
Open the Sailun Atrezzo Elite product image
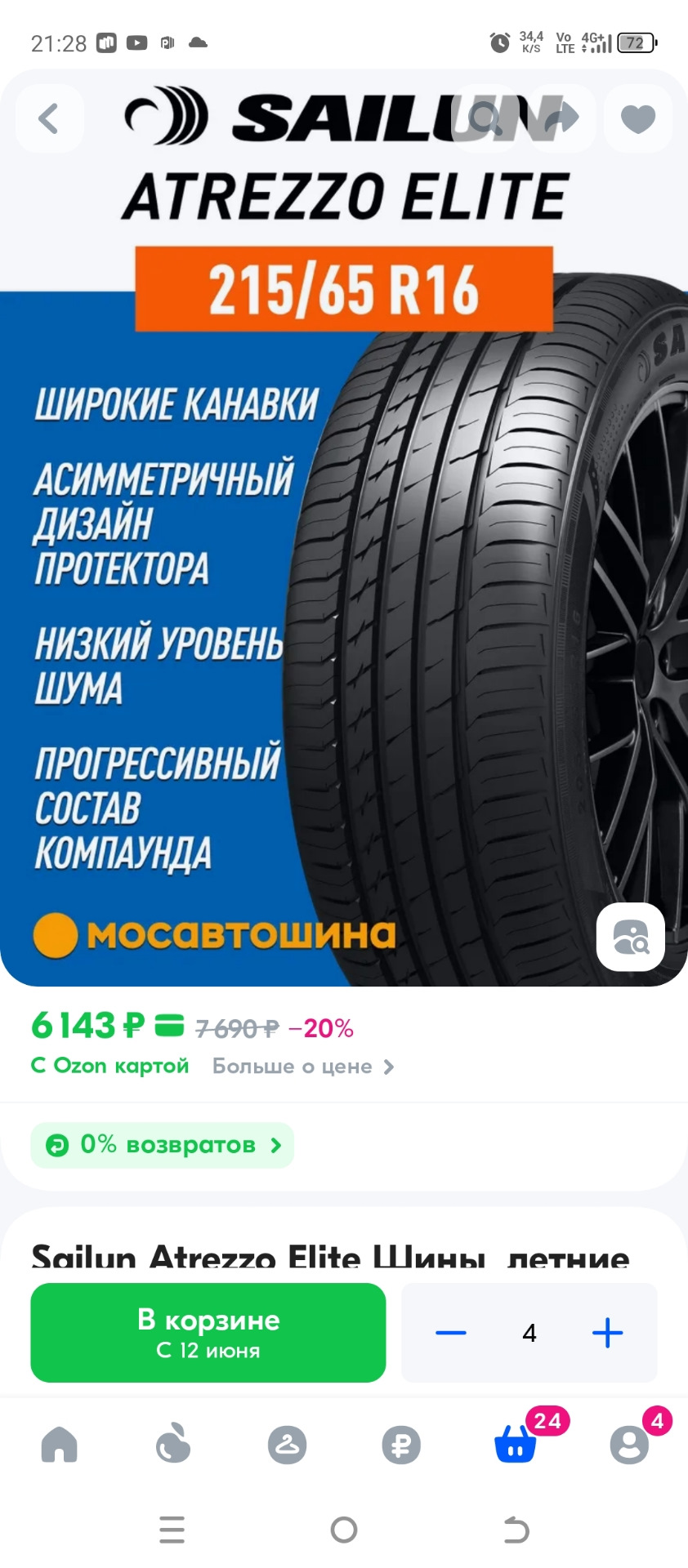[344, 531]
